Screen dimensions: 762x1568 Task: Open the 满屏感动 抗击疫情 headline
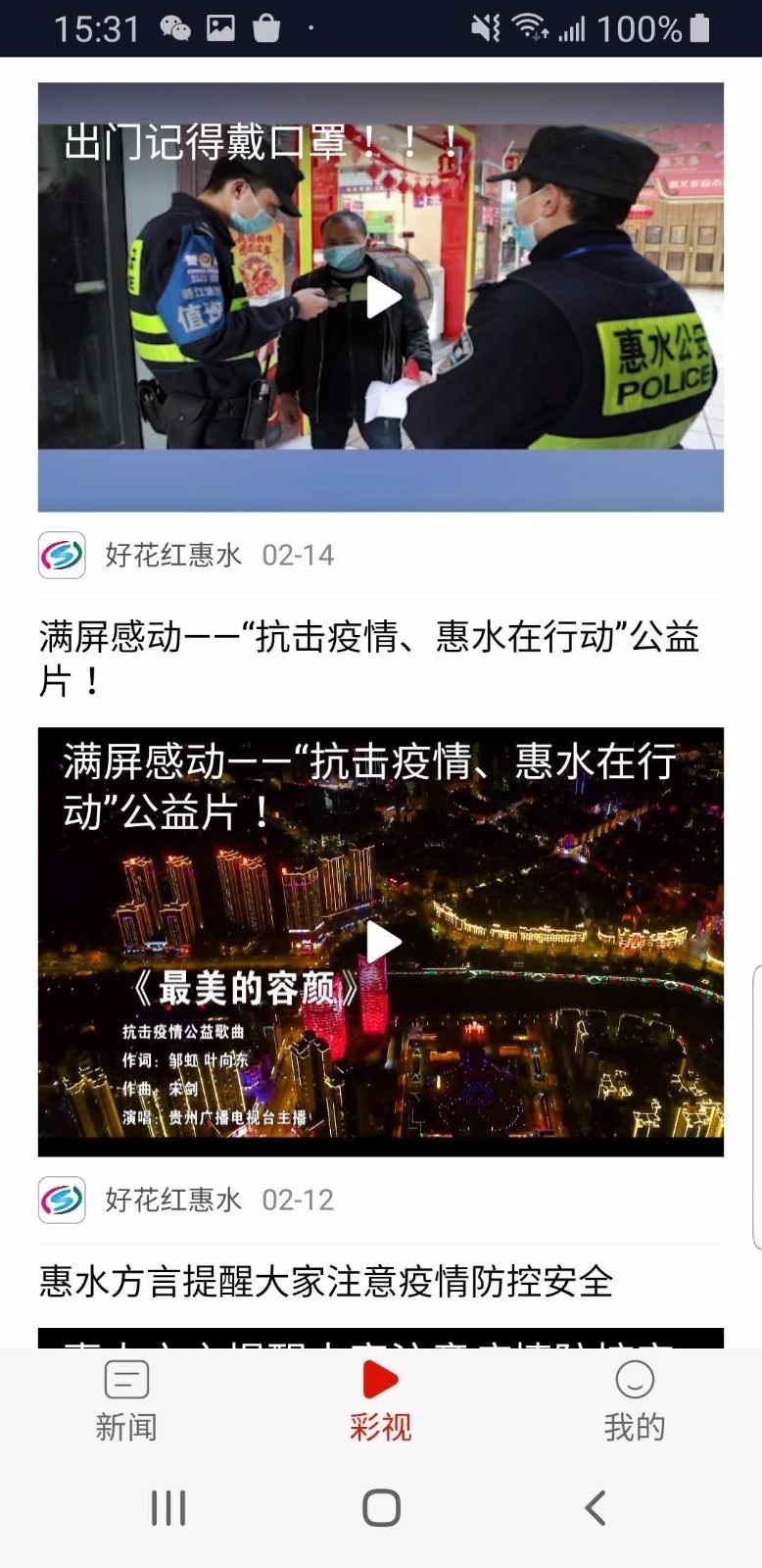pyautogui.click(x=372, y=647)
